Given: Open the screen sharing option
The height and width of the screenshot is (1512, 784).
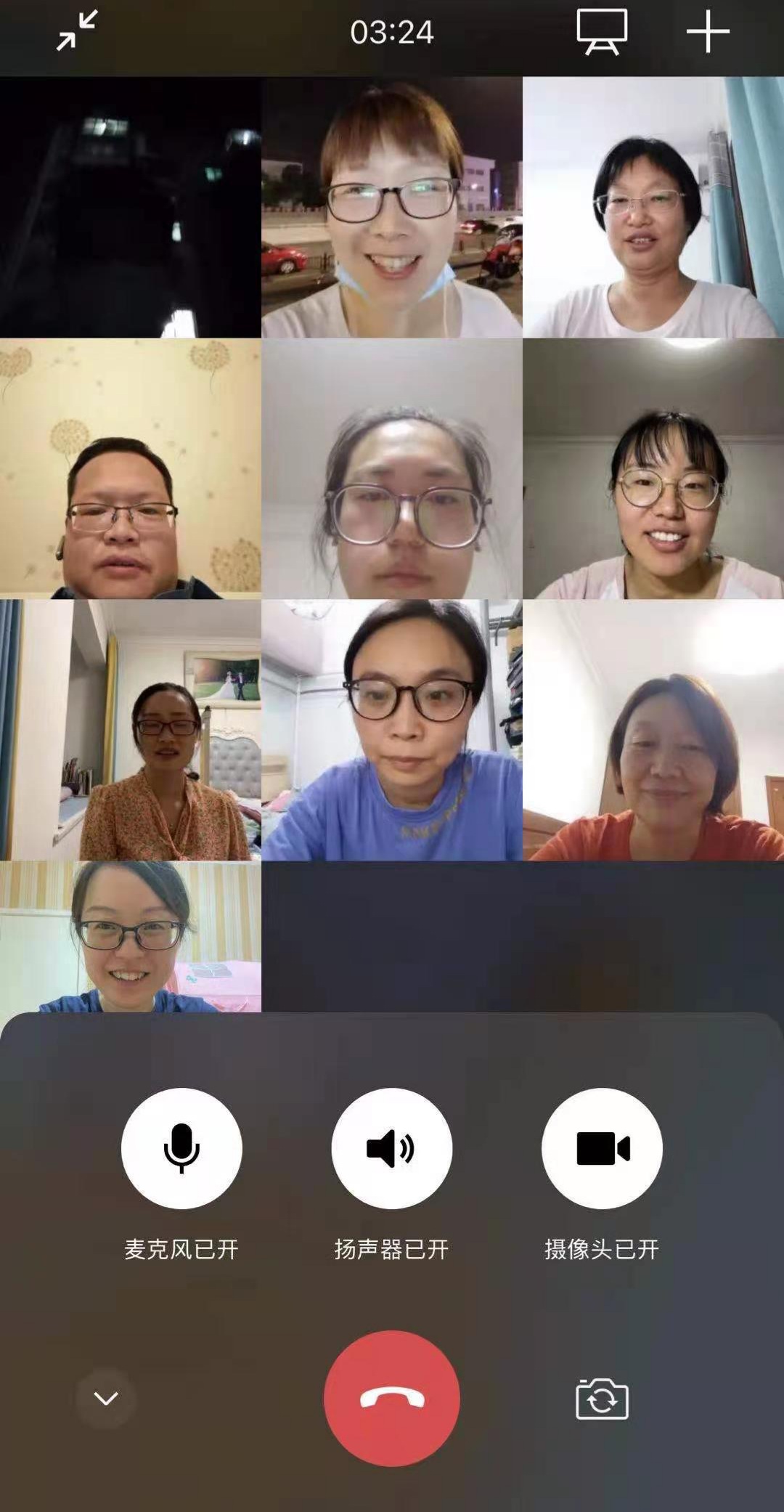Looking at the screenshot, I should 602,32.
